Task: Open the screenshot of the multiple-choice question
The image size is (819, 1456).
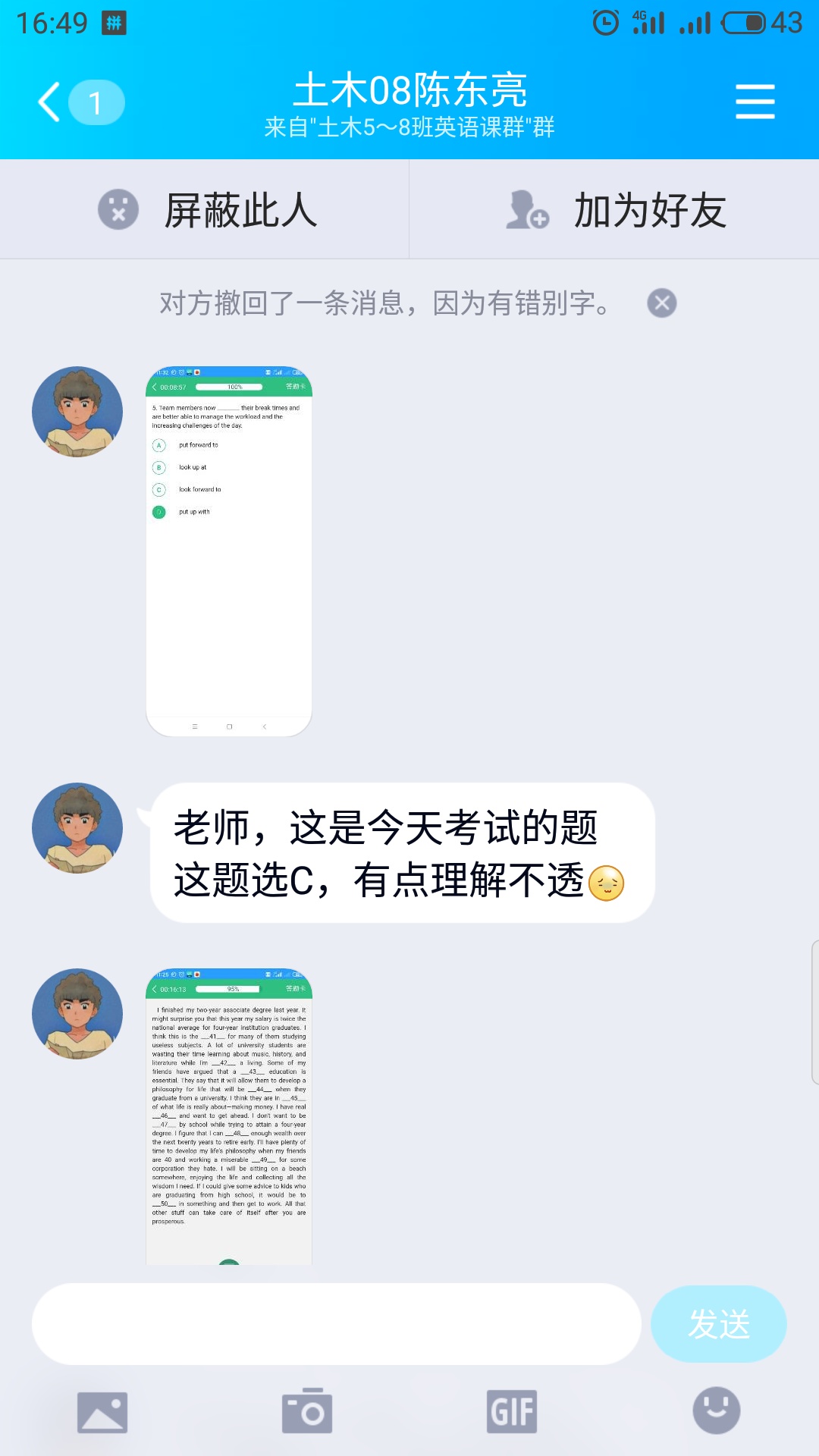Action: pos(228,551)
